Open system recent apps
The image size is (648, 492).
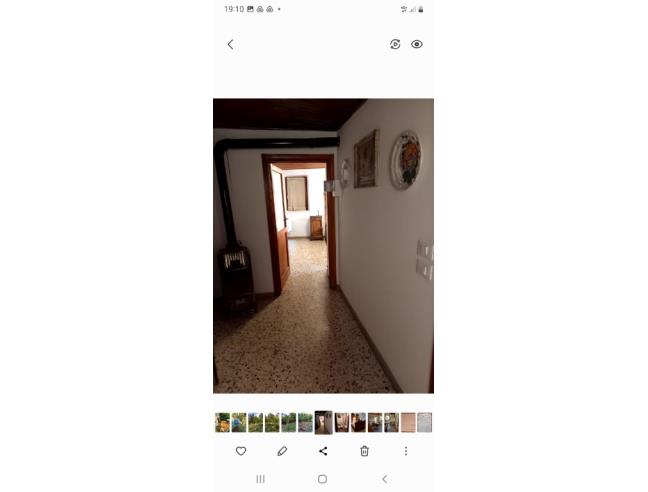261,479
